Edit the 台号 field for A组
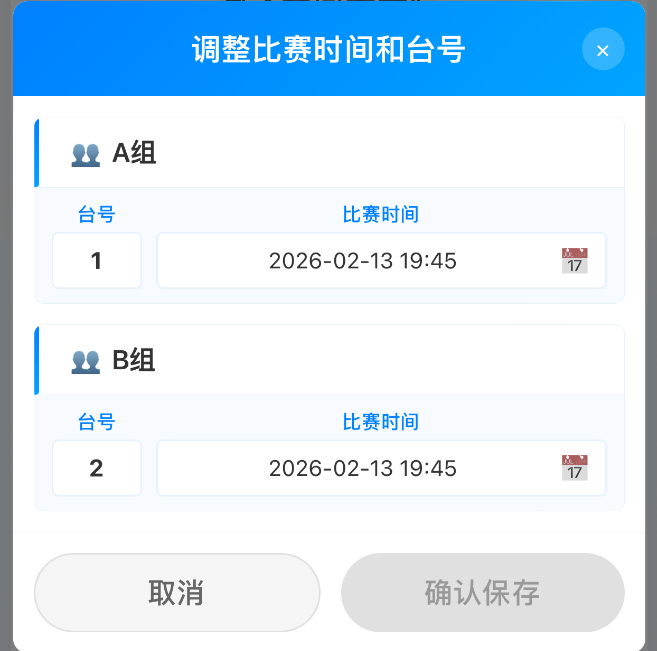657x651 pixels. pos(97,261)
